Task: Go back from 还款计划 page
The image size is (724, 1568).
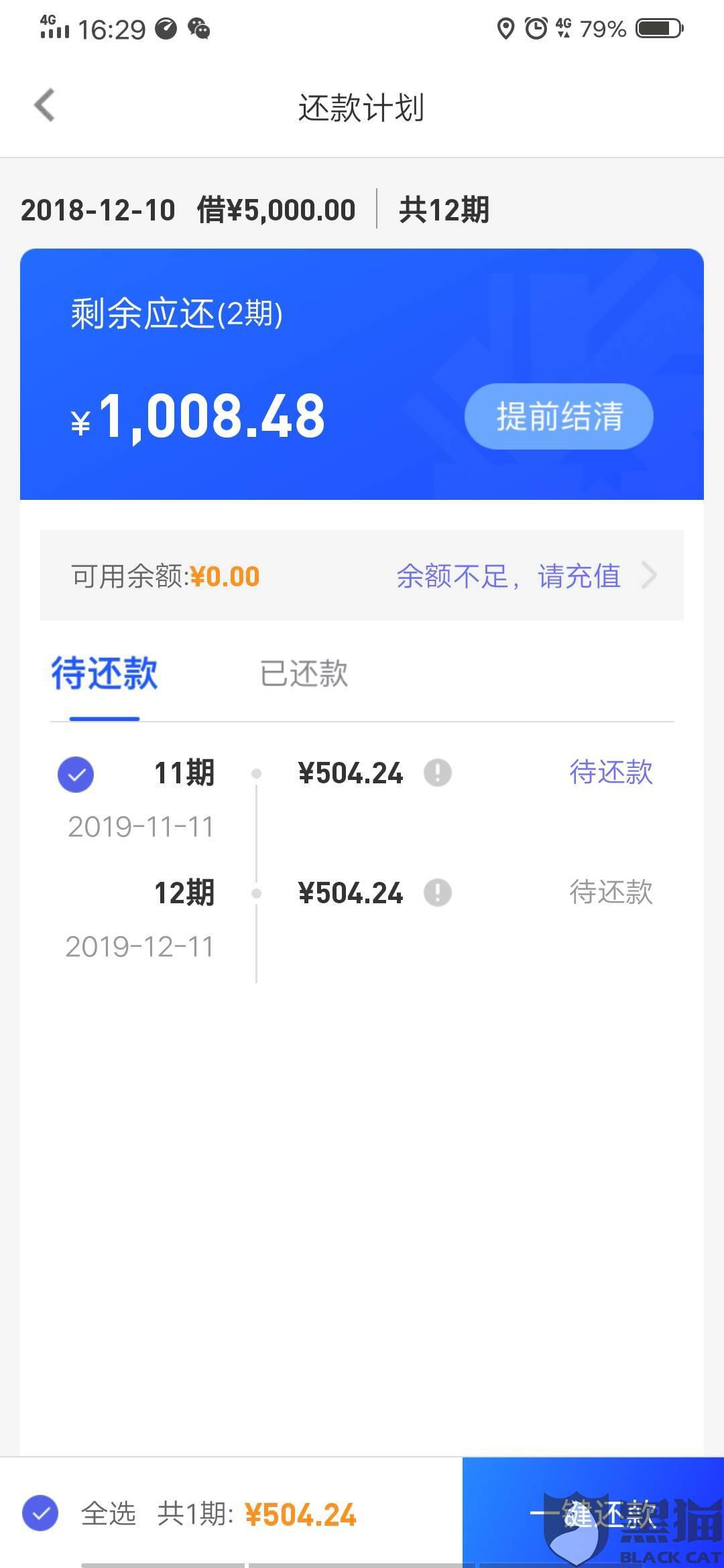Action: pyautogui.click(x=44, y=106)
